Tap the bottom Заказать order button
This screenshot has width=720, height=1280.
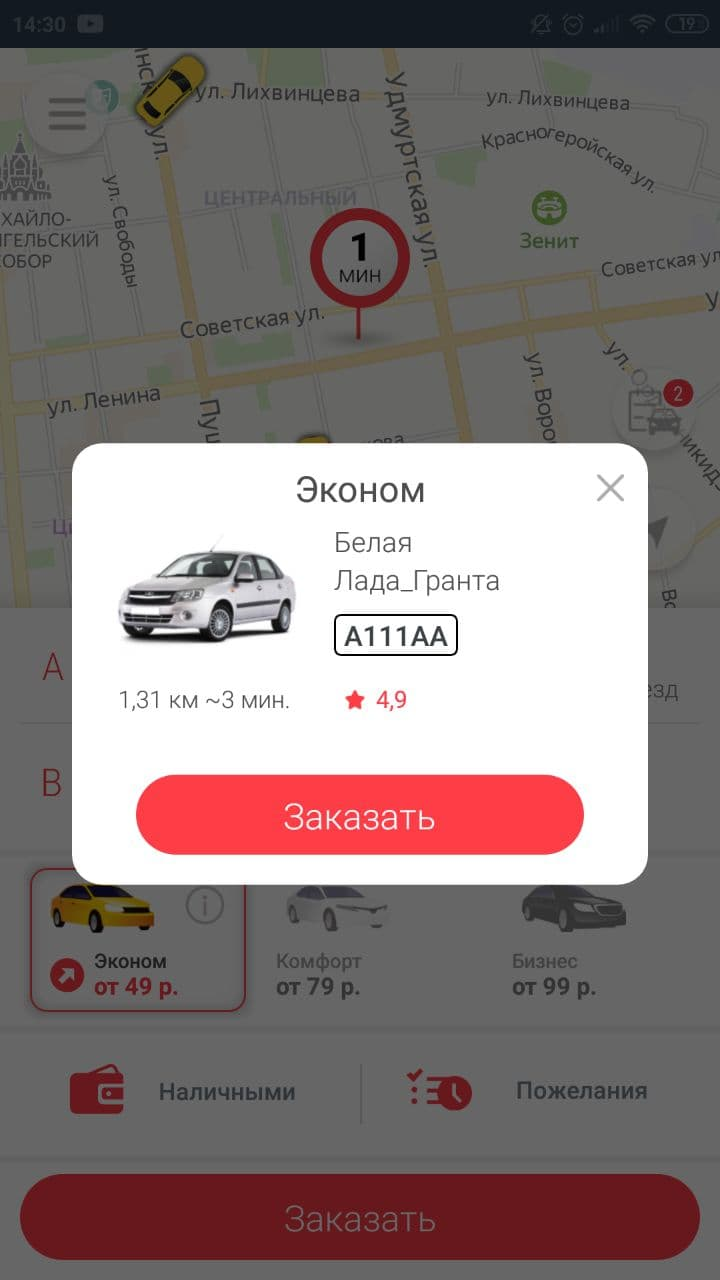[360, 1218]
